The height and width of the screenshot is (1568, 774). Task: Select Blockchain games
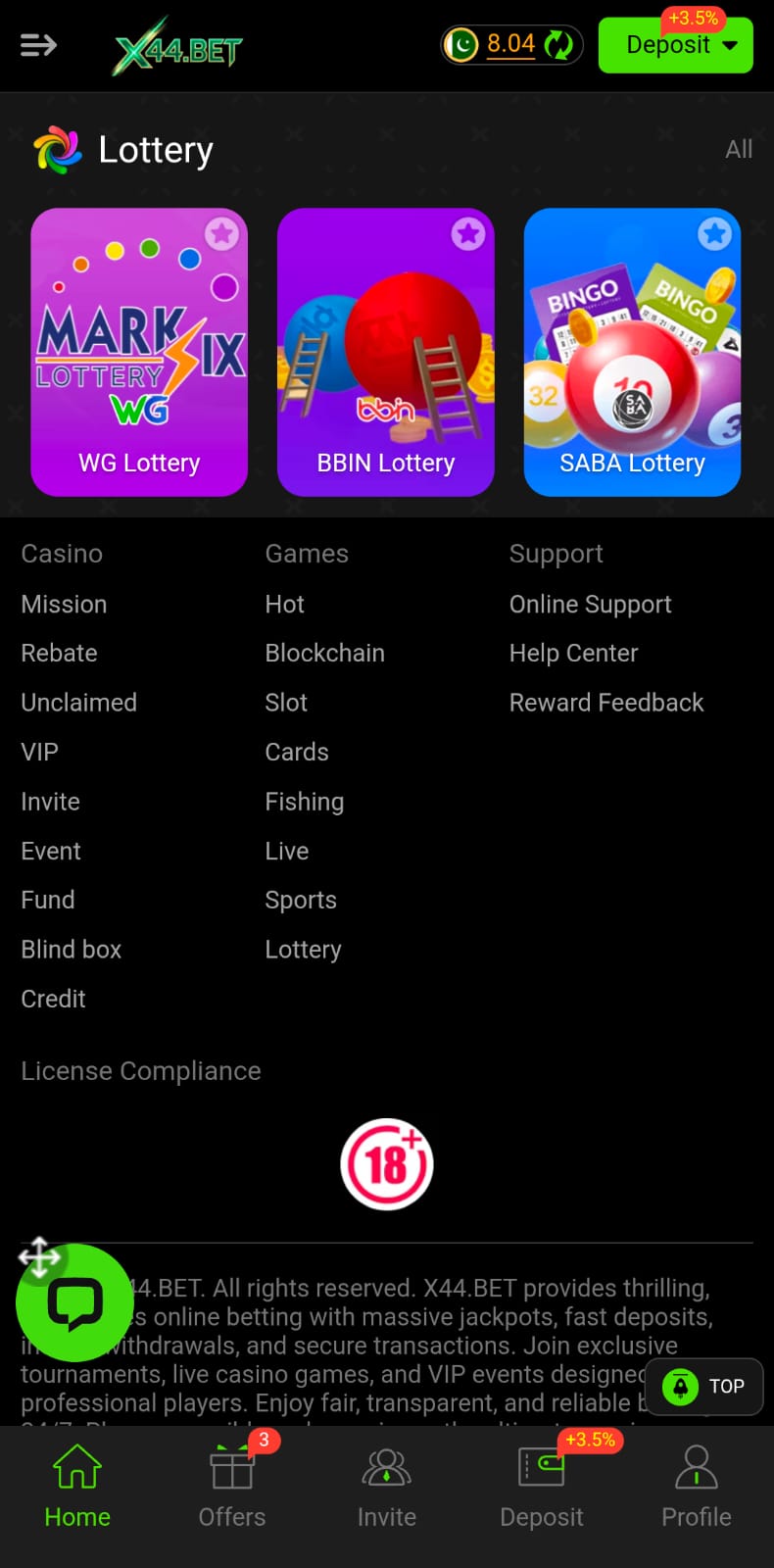tap(324, 654)
